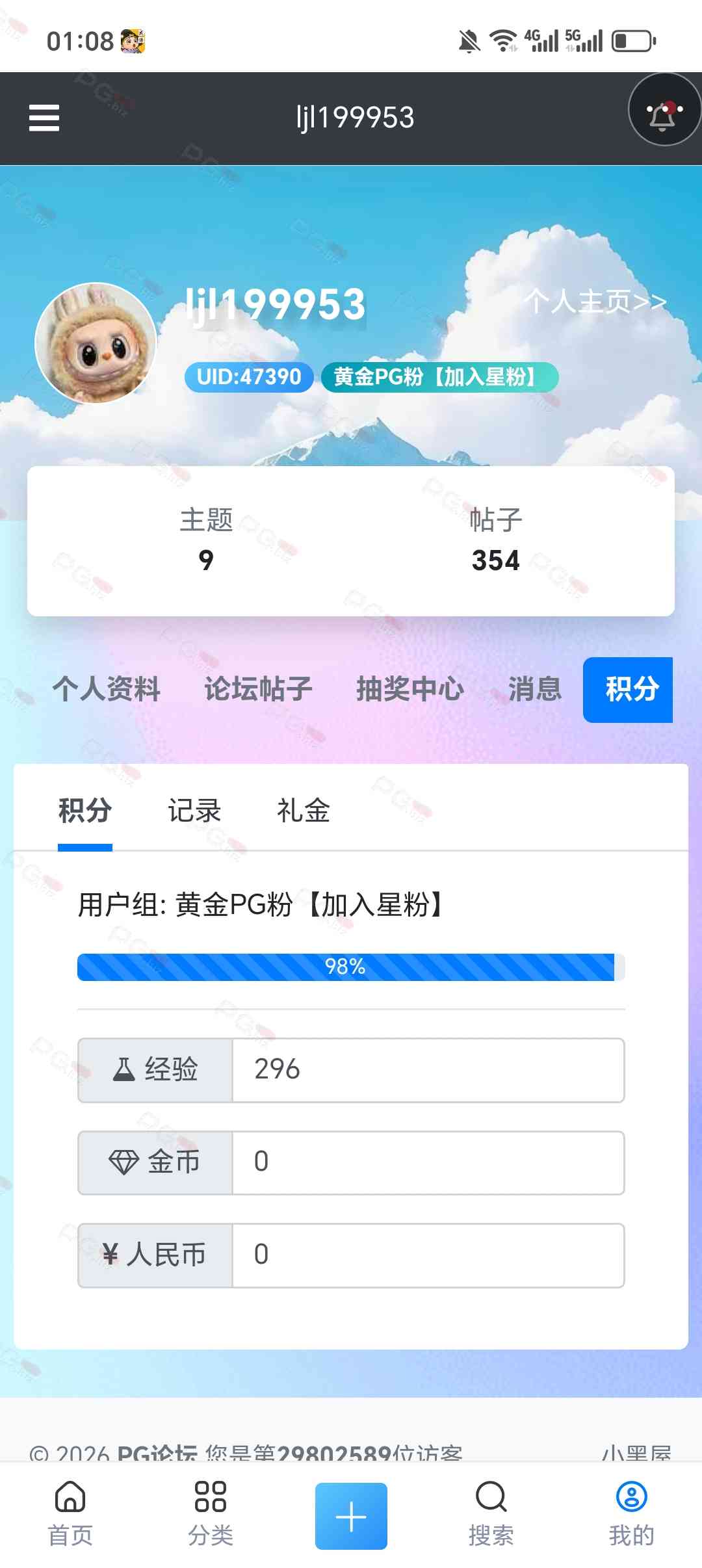Select the blue 积分 tab button

pos(628,690)
